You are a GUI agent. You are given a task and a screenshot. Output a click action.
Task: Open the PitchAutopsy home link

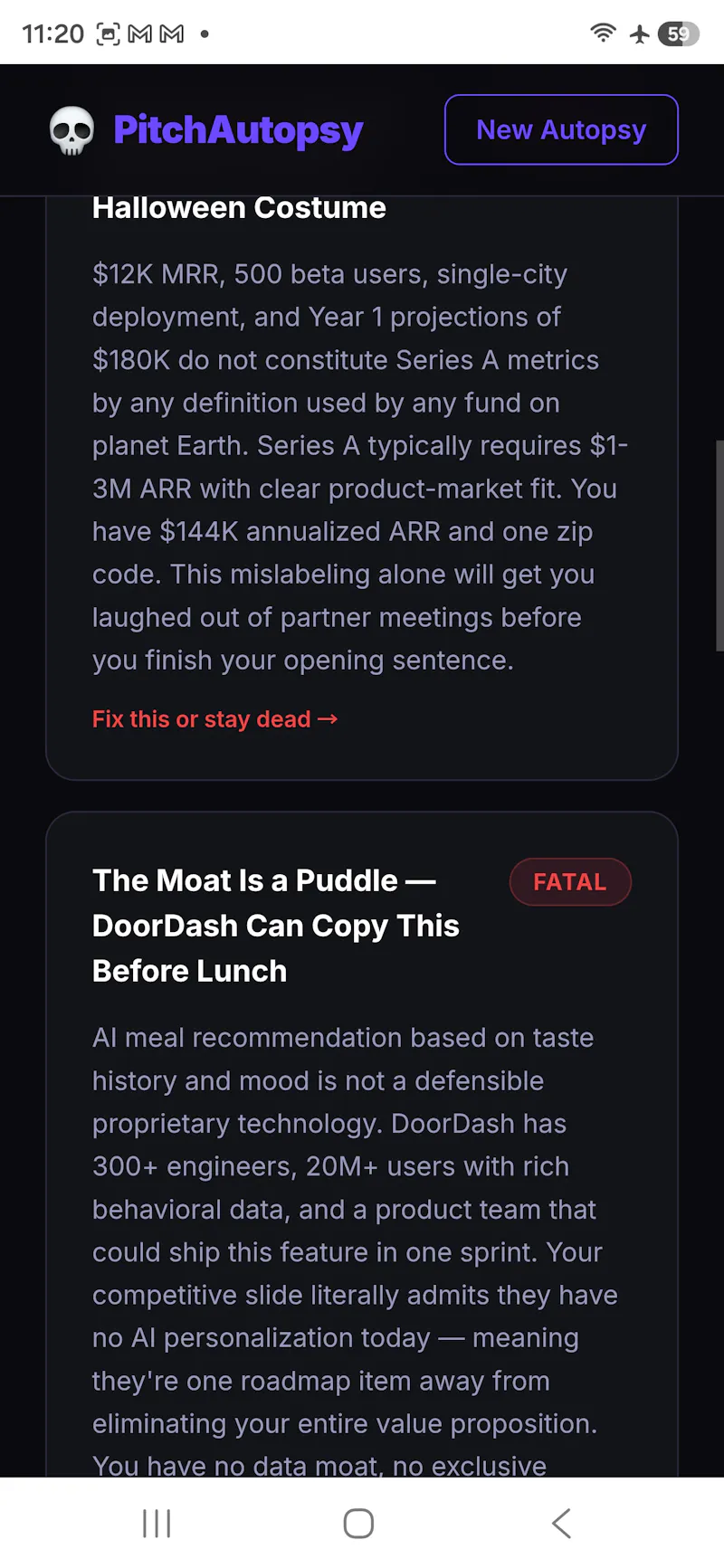pyautogui.click(x=205, y=130)
